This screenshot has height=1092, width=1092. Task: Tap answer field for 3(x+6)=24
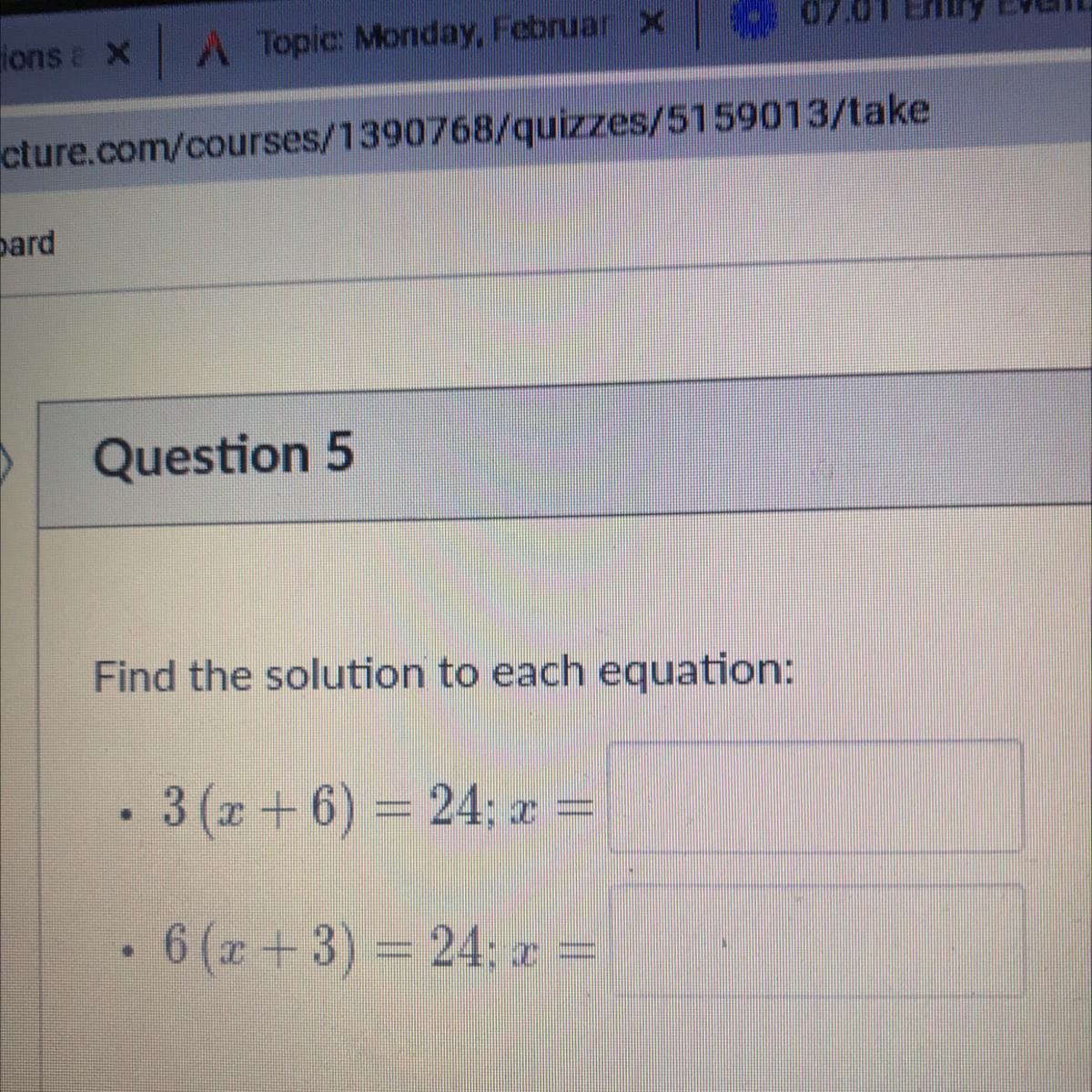pos(815,797)
